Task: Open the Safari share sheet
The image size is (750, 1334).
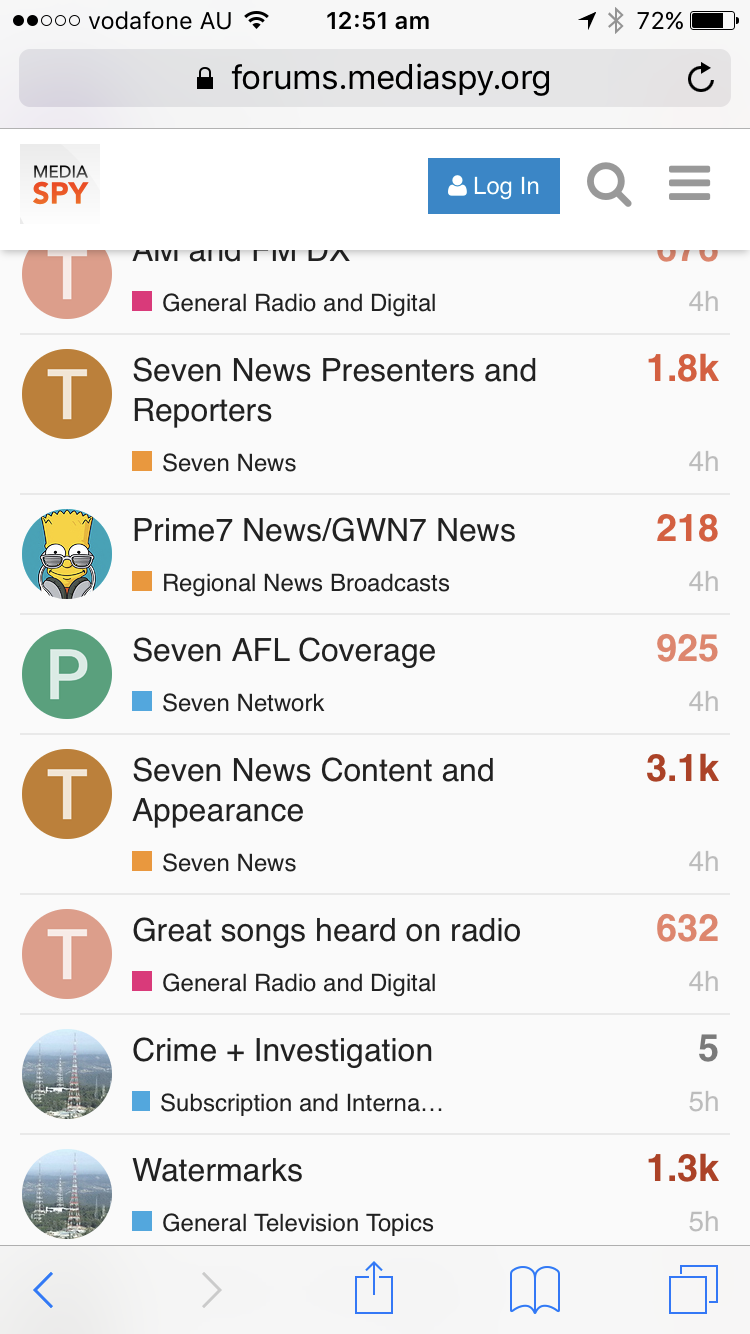Action: tap(374, 1288)
